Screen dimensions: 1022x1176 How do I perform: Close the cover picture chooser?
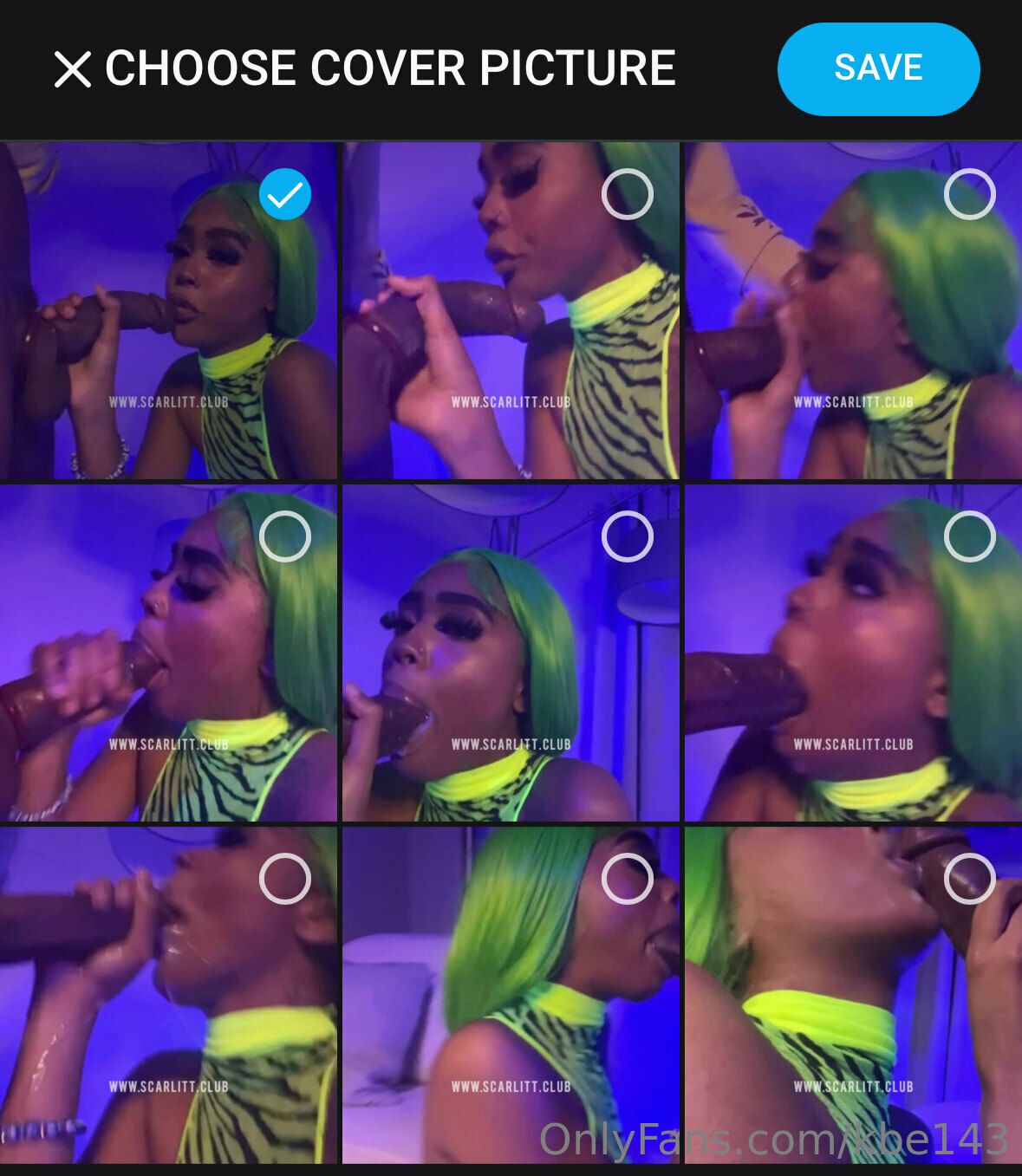73,69
